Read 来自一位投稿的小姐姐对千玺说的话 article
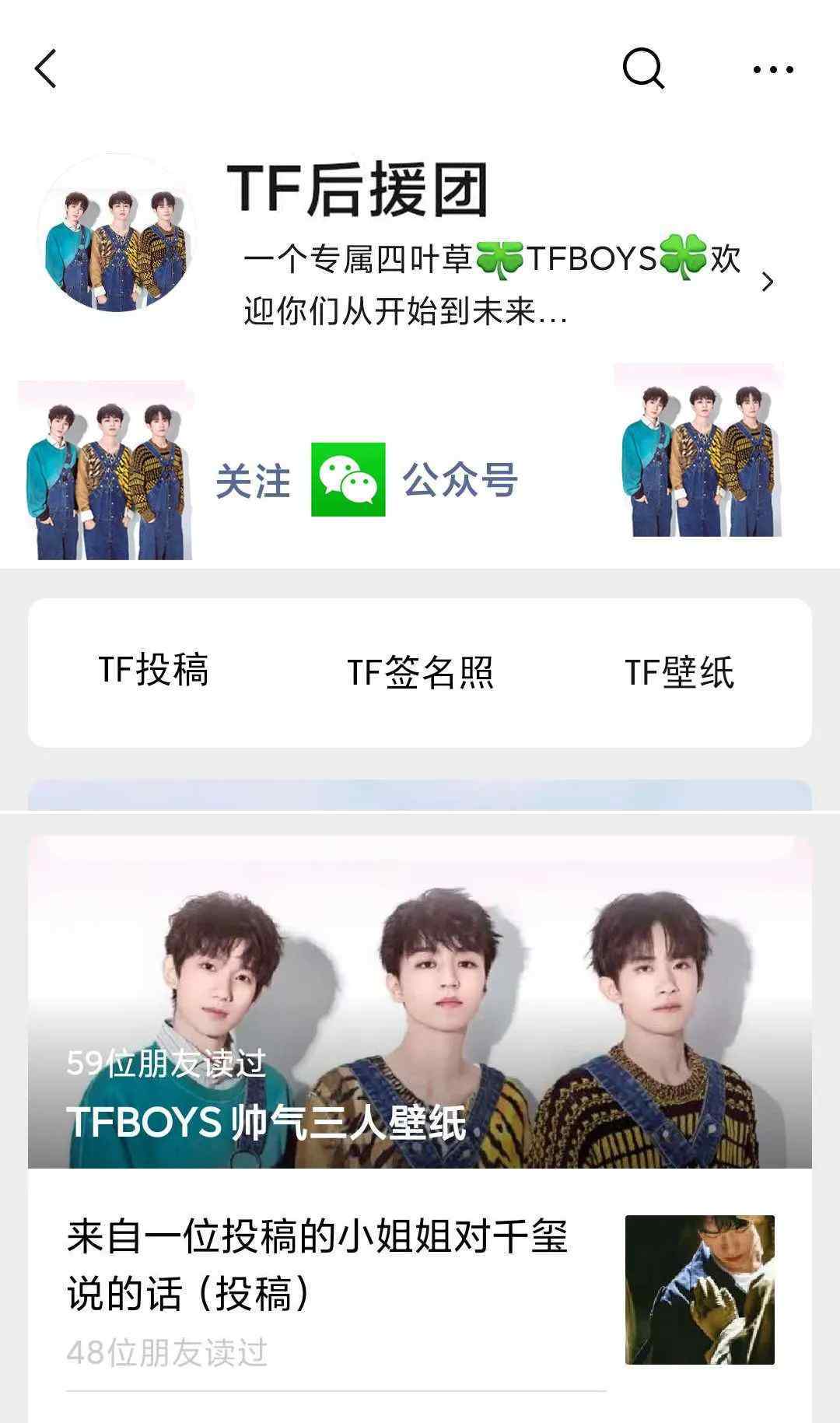The image size is (840, 1423). click(319, 1264)
